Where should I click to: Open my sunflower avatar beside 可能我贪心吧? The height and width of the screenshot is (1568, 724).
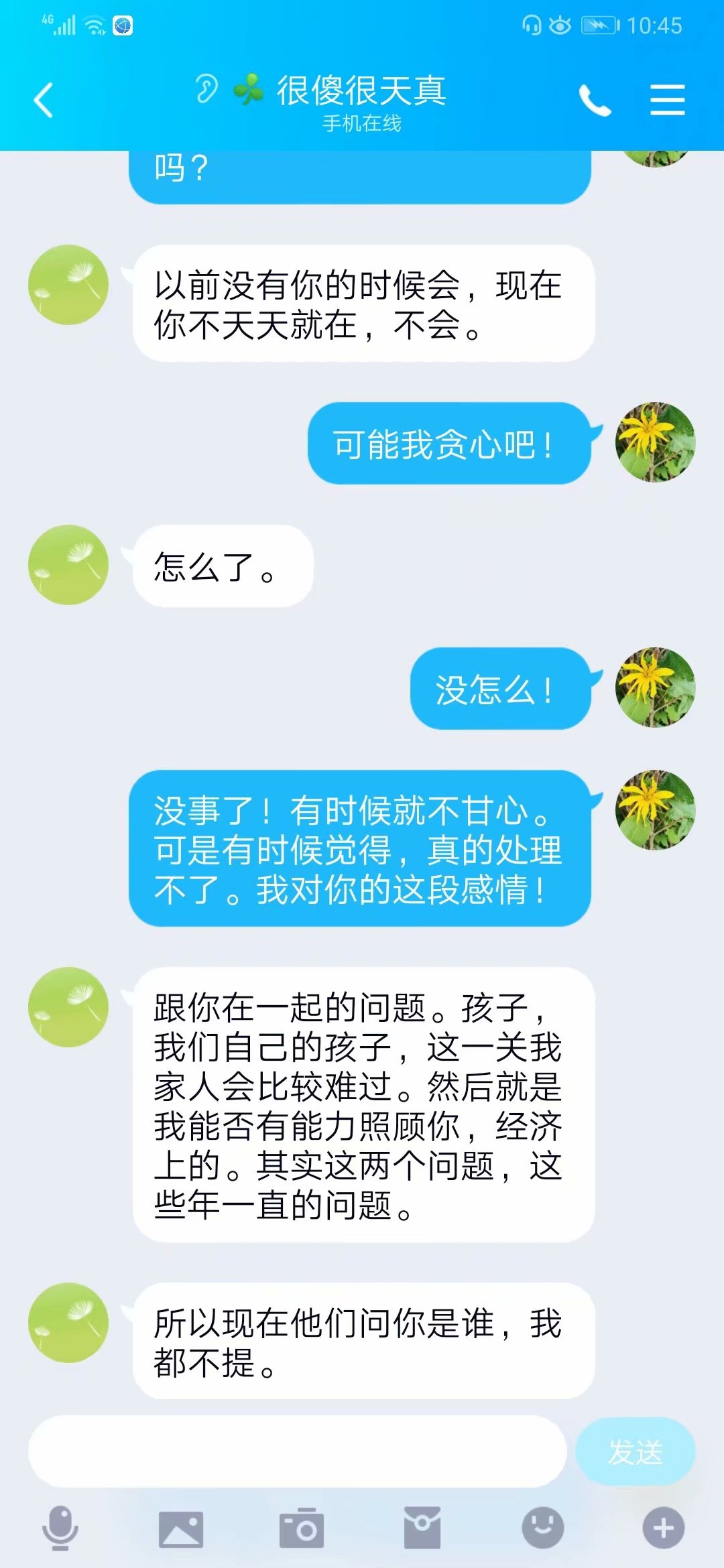656,442
